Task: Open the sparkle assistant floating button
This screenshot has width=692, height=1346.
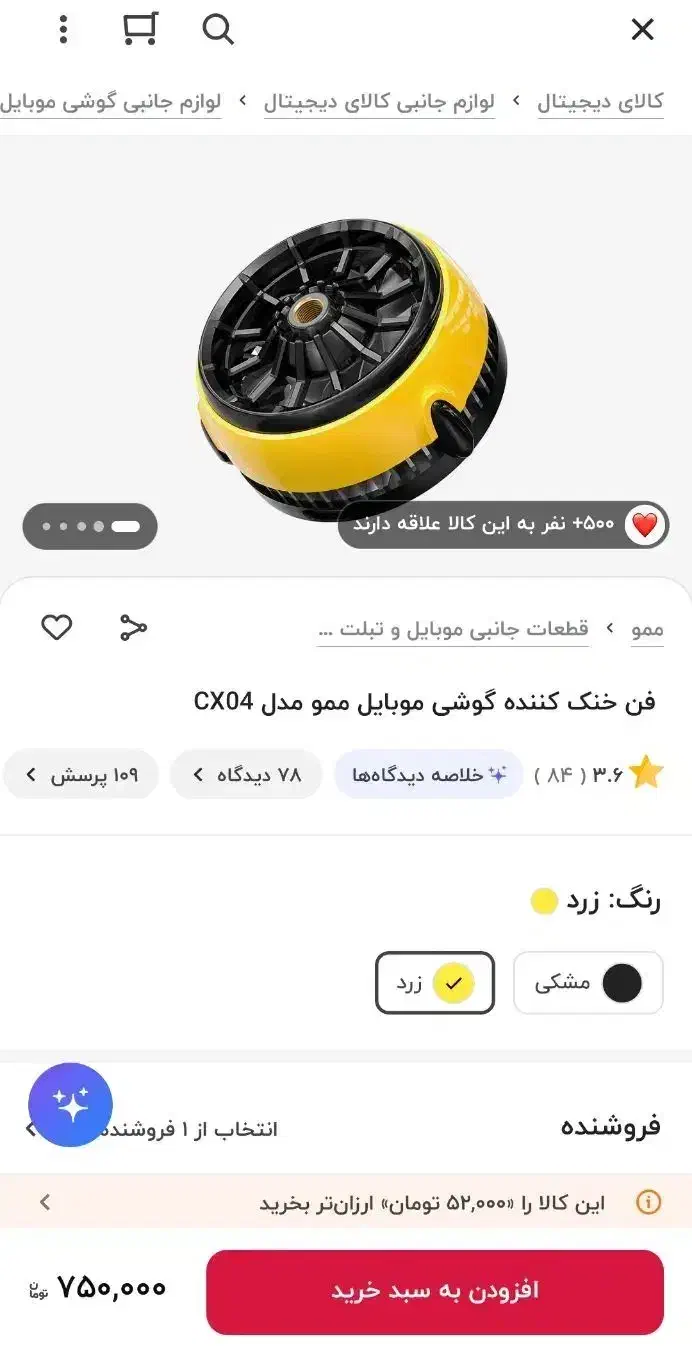Action: click(71, 1105)
